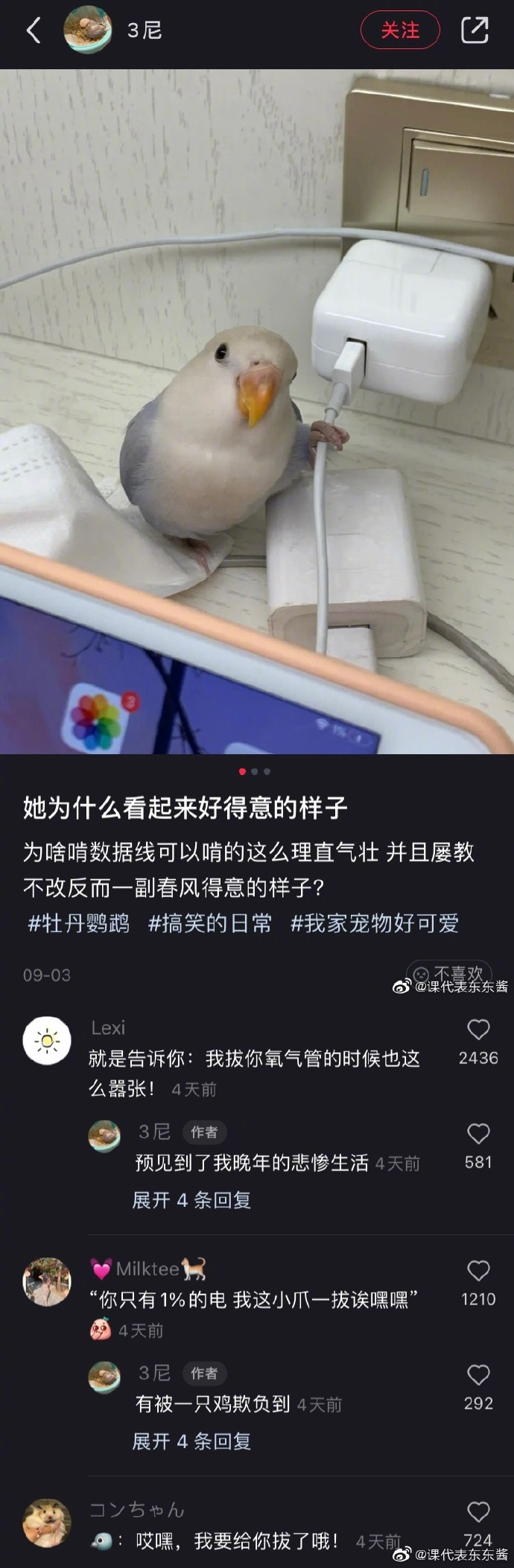Mark post as 不喜欢

(449, 973)
